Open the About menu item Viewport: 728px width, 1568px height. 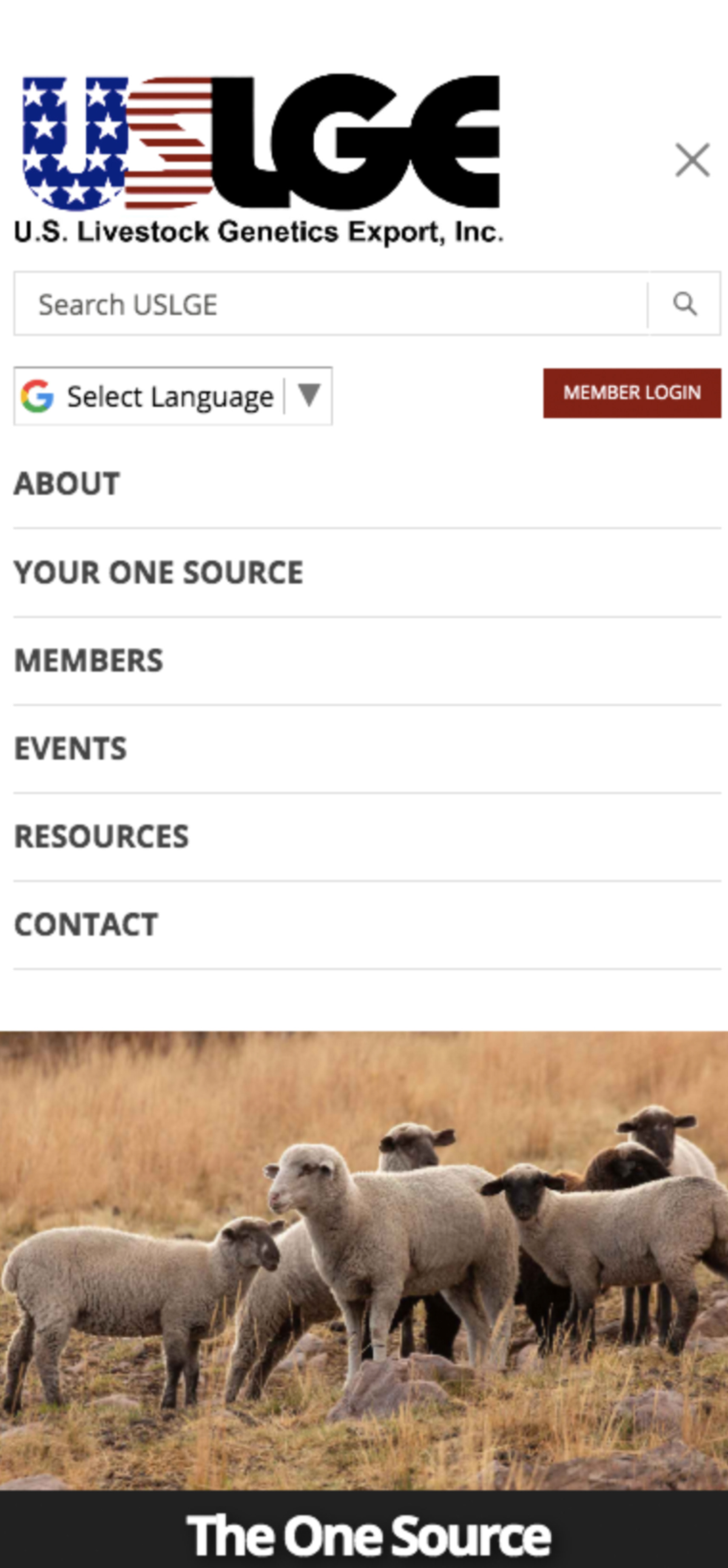coord(67,484)
